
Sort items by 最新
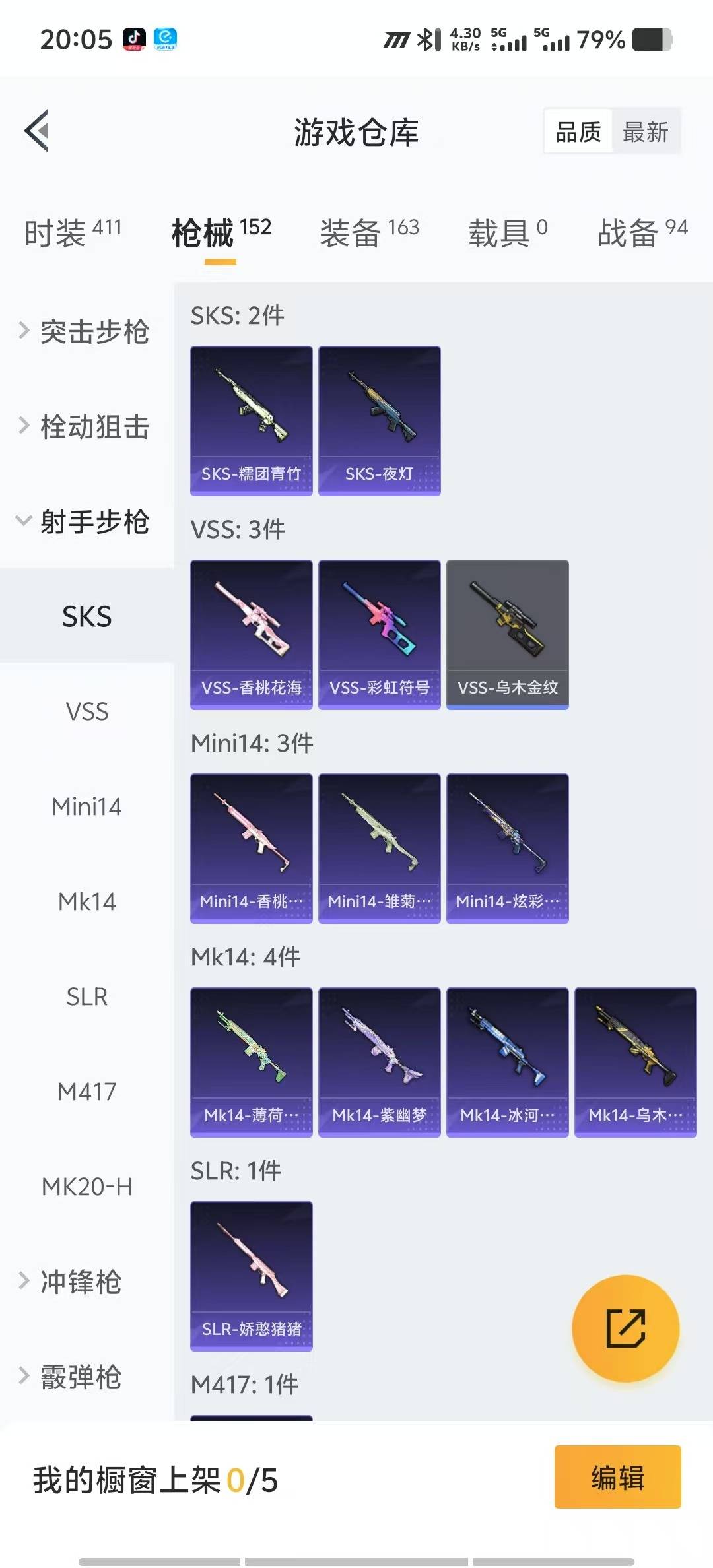pyautogui.click(x=645, y=132)
